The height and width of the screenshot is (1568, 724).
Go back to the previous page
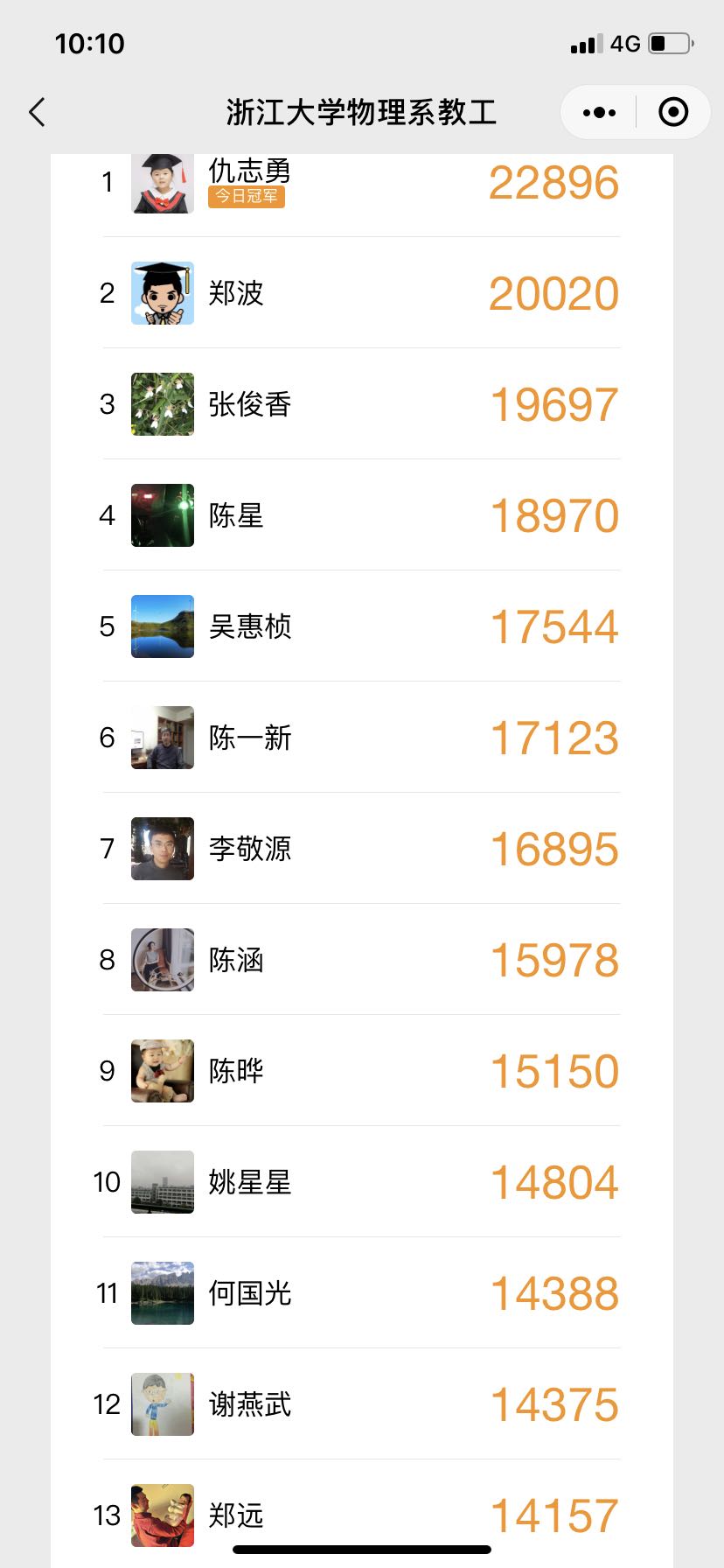37,112
